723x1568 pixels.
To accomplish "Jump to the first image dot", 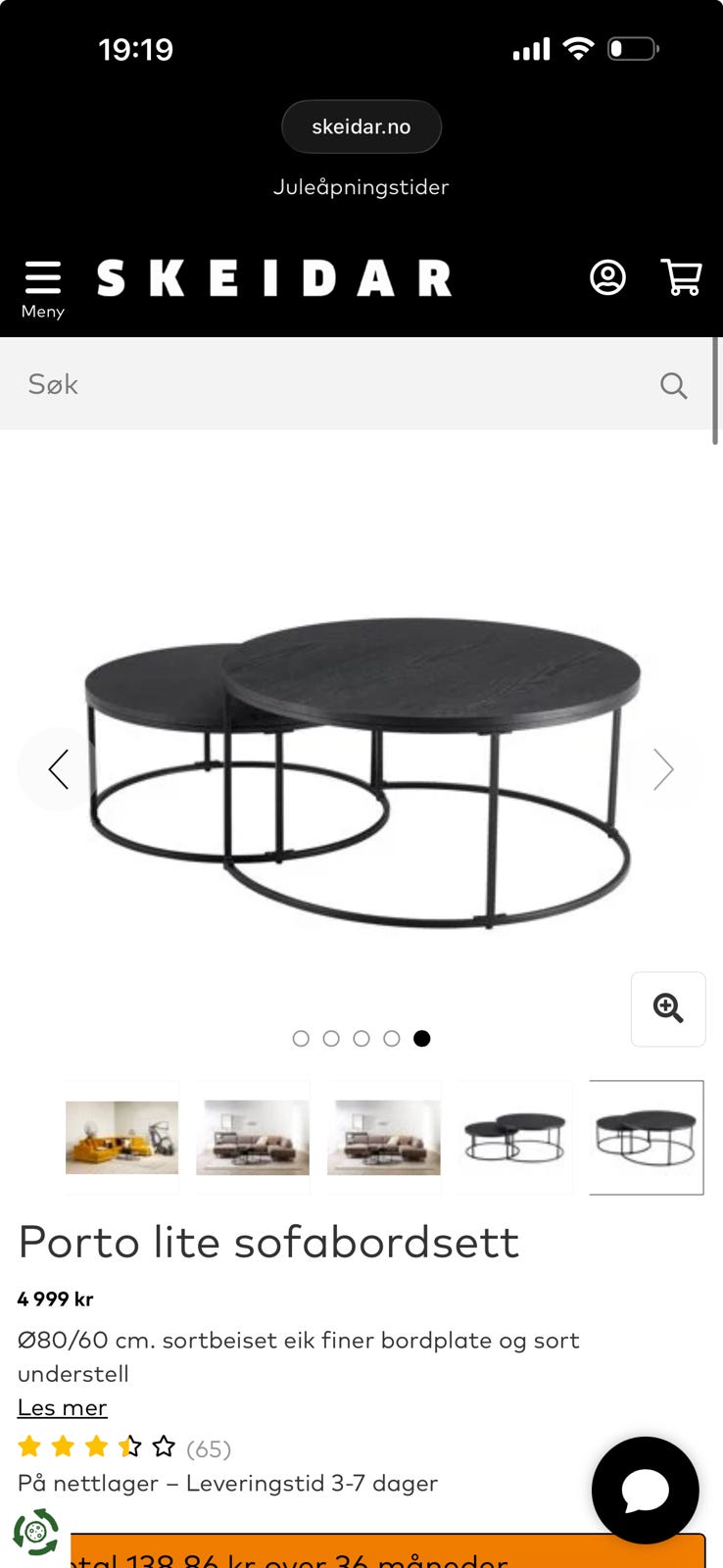I will coord(301,1039).
